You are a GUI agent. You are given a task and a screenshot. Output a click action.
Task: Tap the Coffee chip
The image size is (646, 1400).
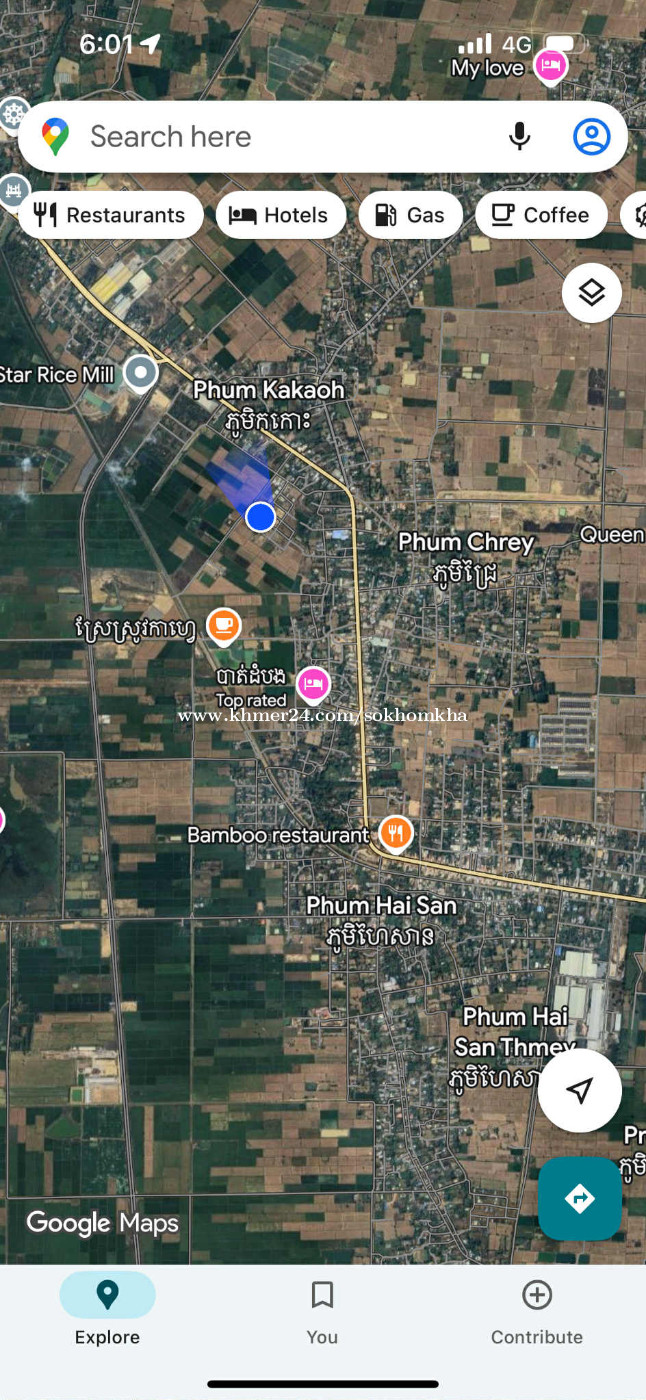541,215
